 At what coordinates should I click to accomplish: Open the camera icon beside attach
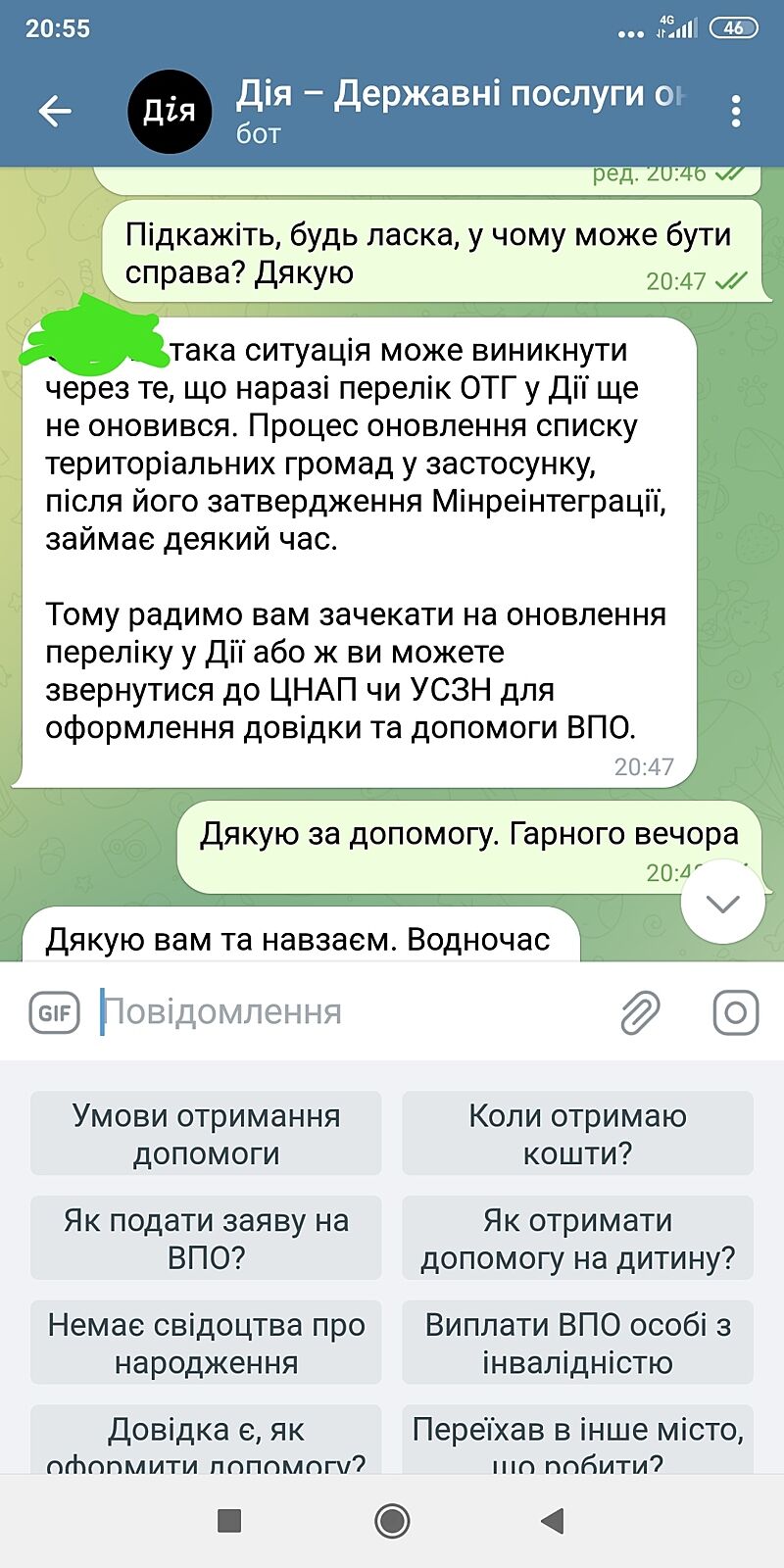(x=735, y=1011)
